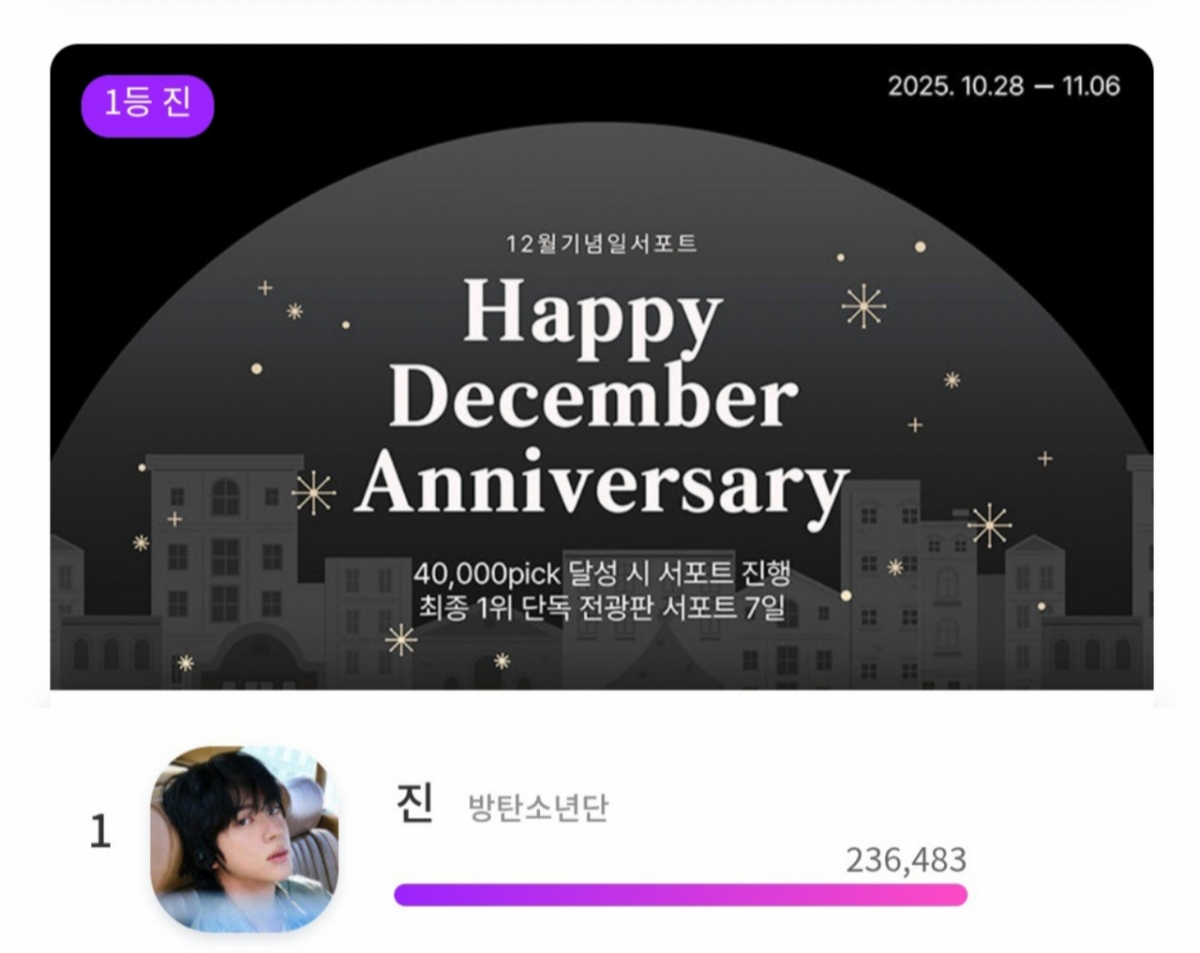Open the first-place ranking row for 진
Viewport: 1200px width, 953px height.
(600, 838)
